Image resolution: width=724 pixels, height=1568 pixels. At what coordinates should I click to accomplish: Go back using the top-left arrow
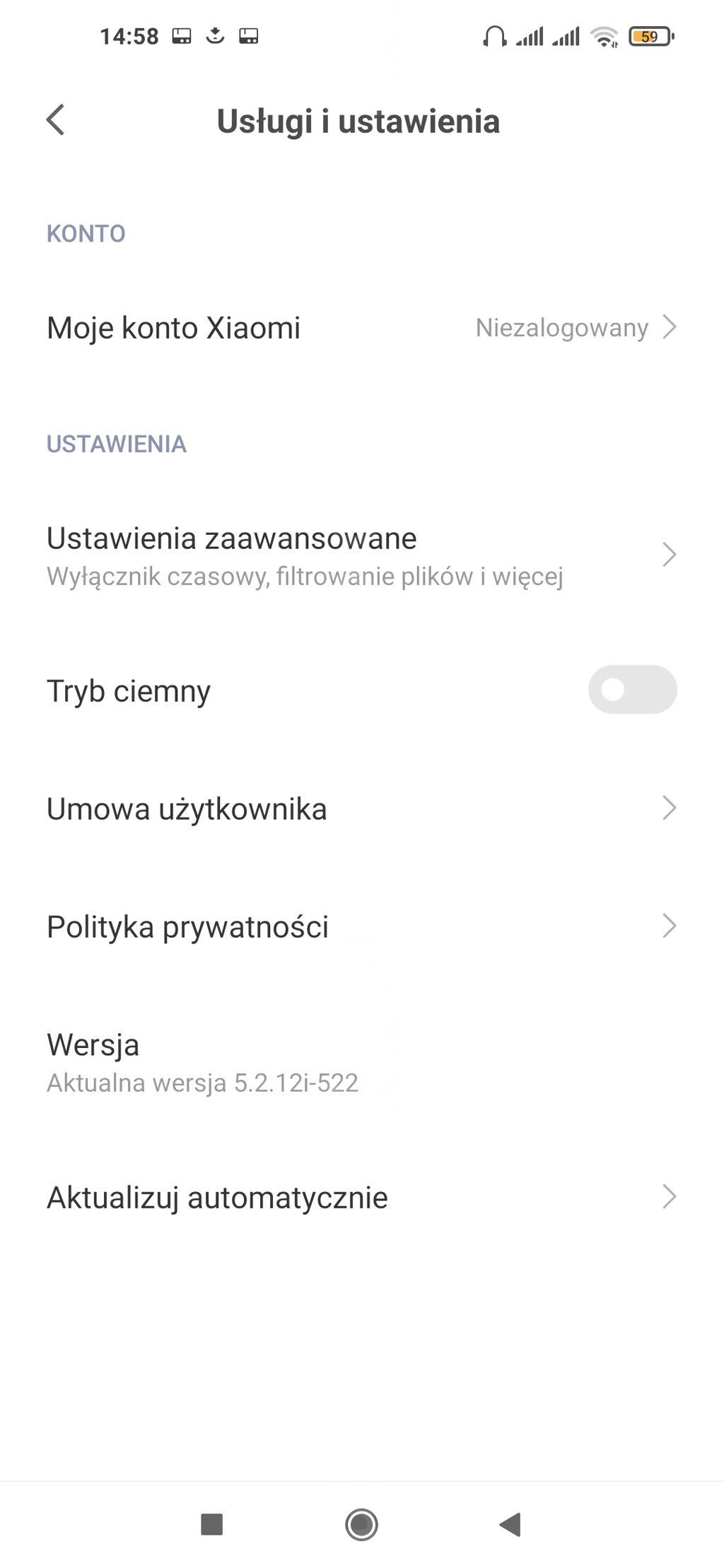click(x=55, y=119)
